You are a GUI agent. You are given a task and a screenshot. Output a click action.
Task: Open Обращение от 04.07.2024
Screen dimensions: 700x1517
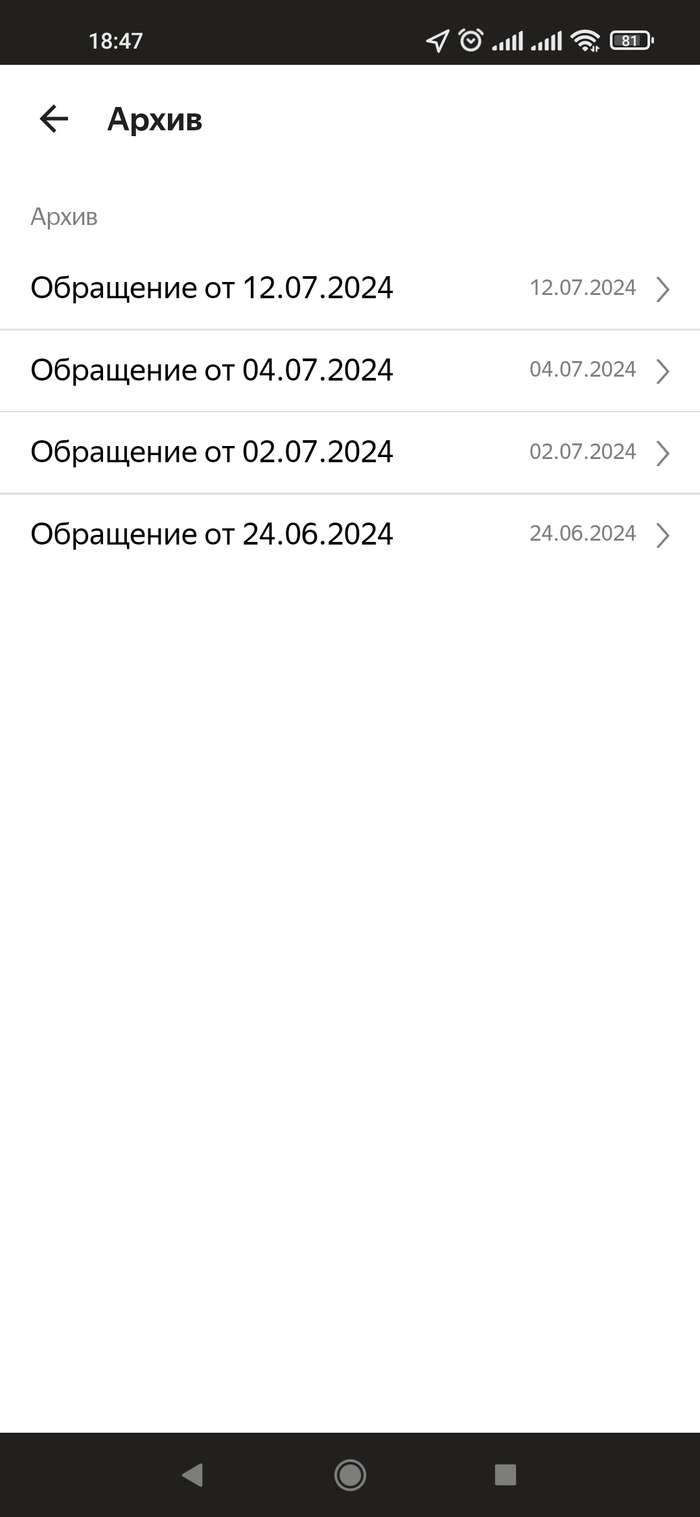pos(350,370)
